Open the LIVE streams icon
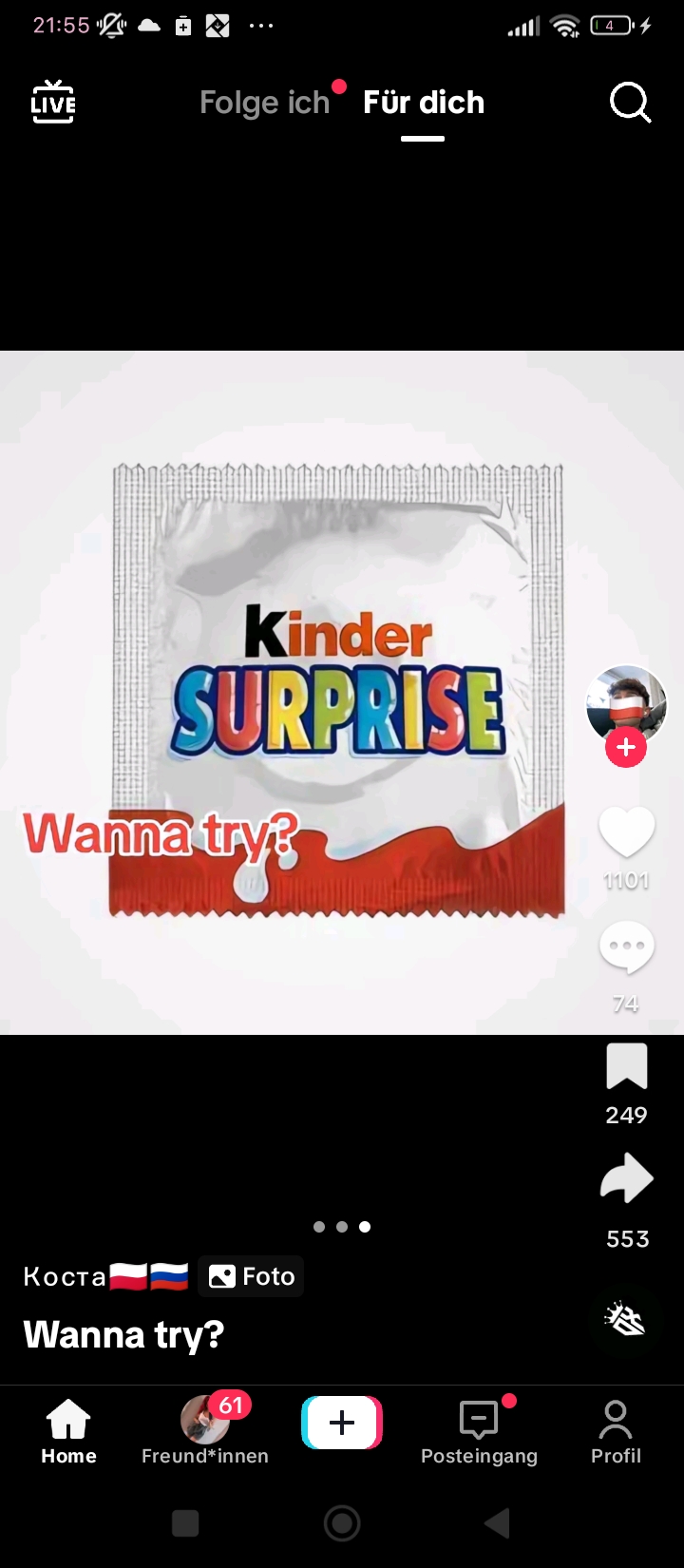 (53, 102)
